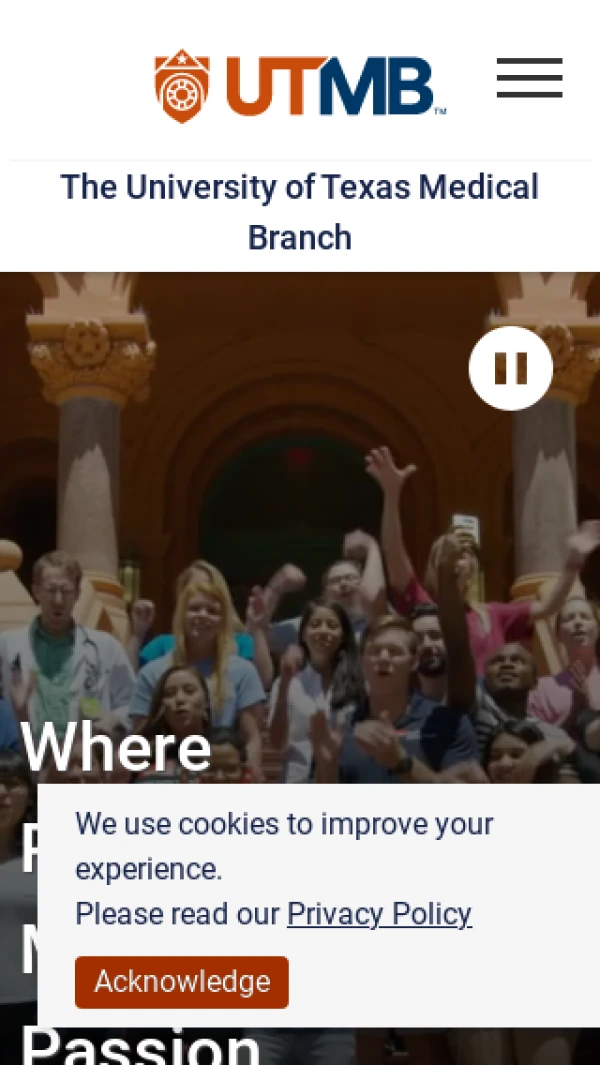Tap the UTMB logo to go home
The width and height of the screenshot is (600, 1065).
click(x=298, y=86)
